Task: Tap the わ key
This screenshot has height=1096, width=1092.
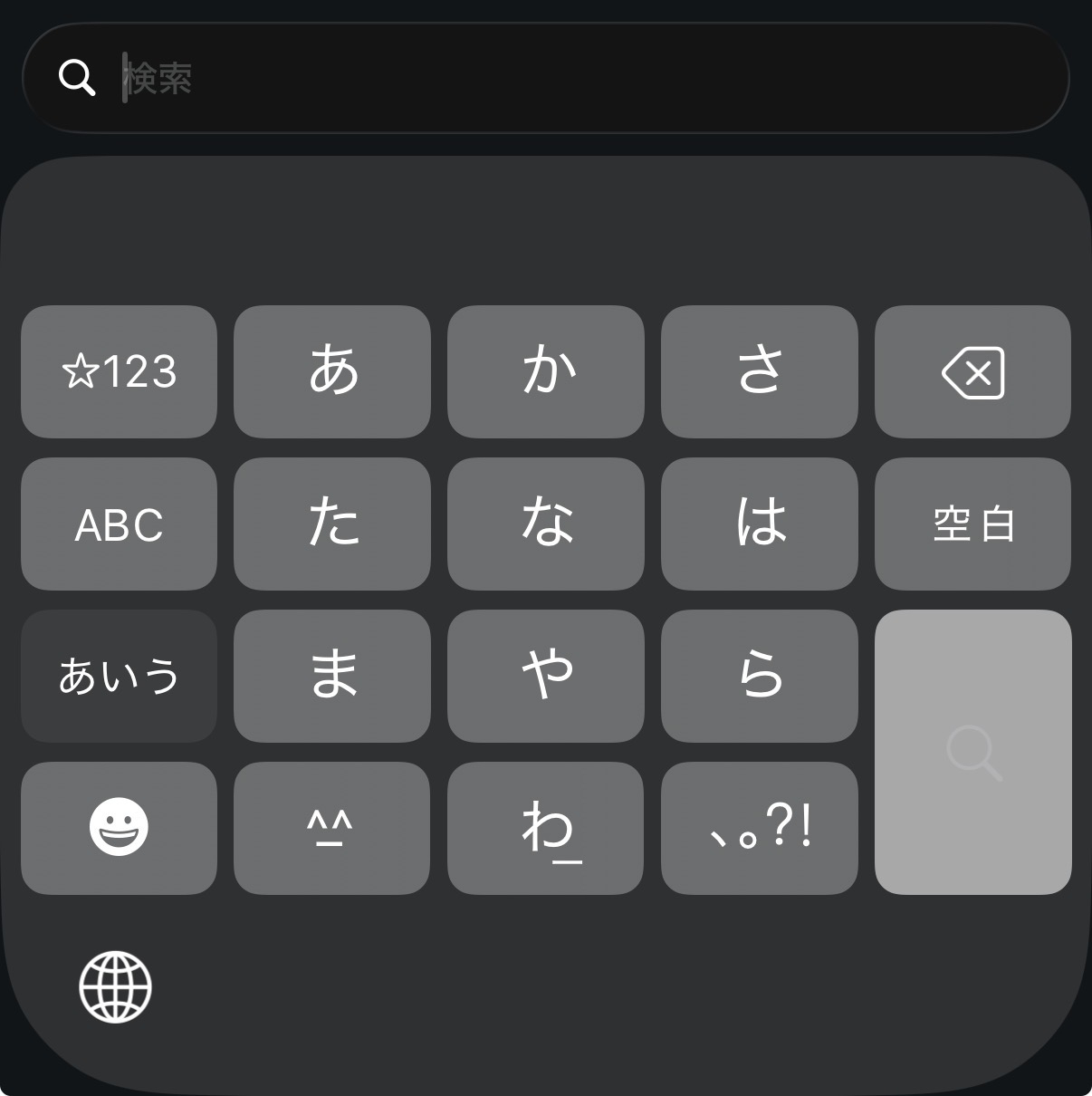Action: (546, 828)
